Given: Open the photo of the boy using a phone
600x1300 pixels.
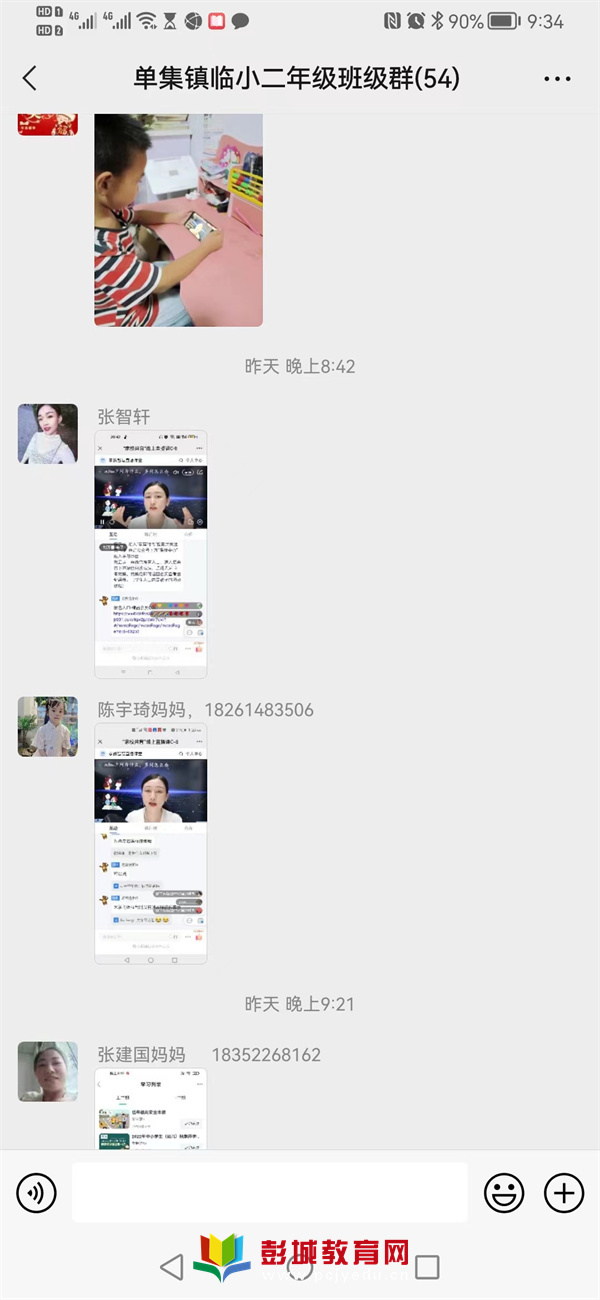Looking at the screenshot, I should (x=178, y=220).
